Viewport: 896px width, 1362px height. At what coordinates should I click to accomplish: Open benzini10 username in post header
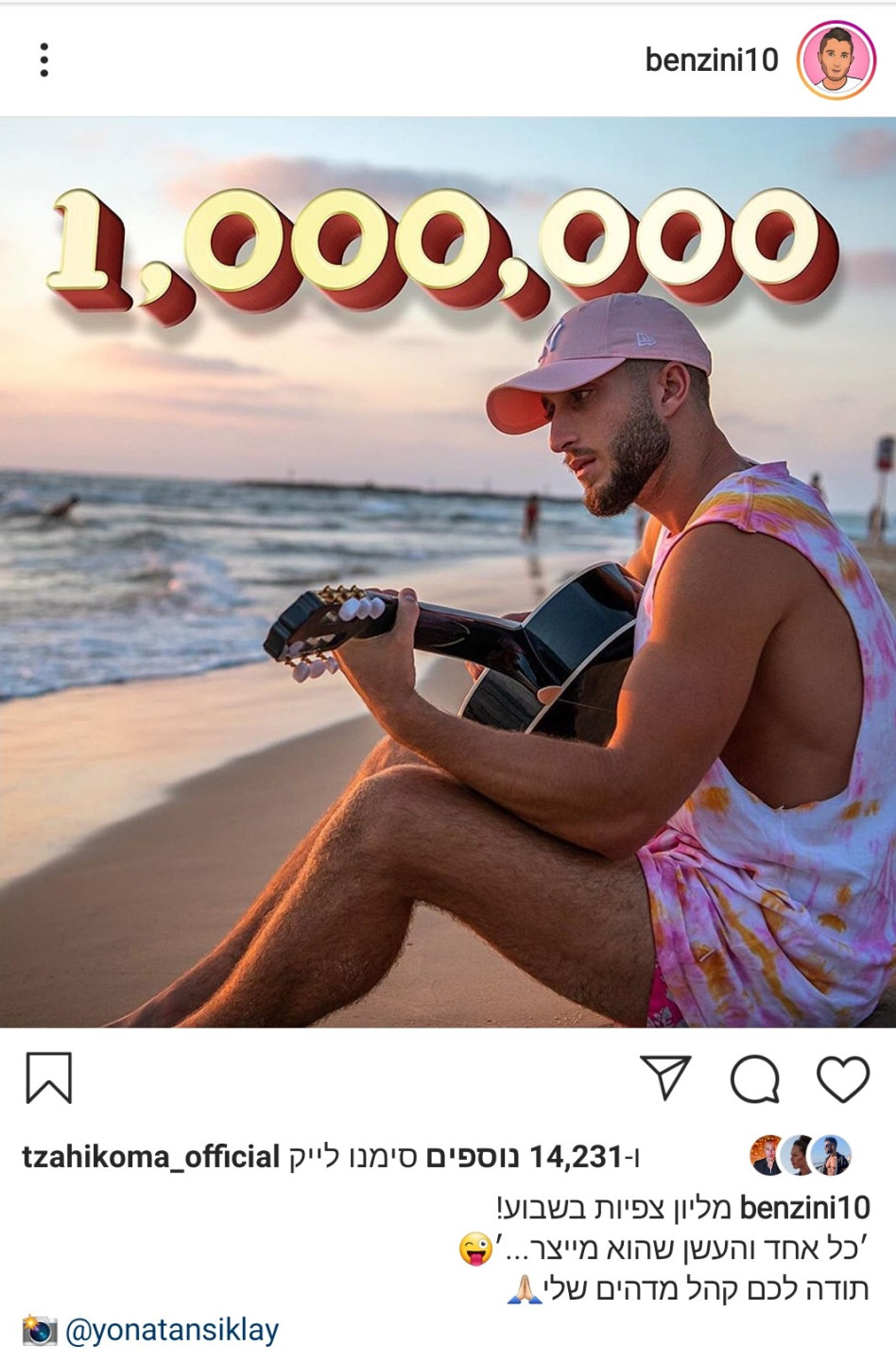(x=711, y=60)
